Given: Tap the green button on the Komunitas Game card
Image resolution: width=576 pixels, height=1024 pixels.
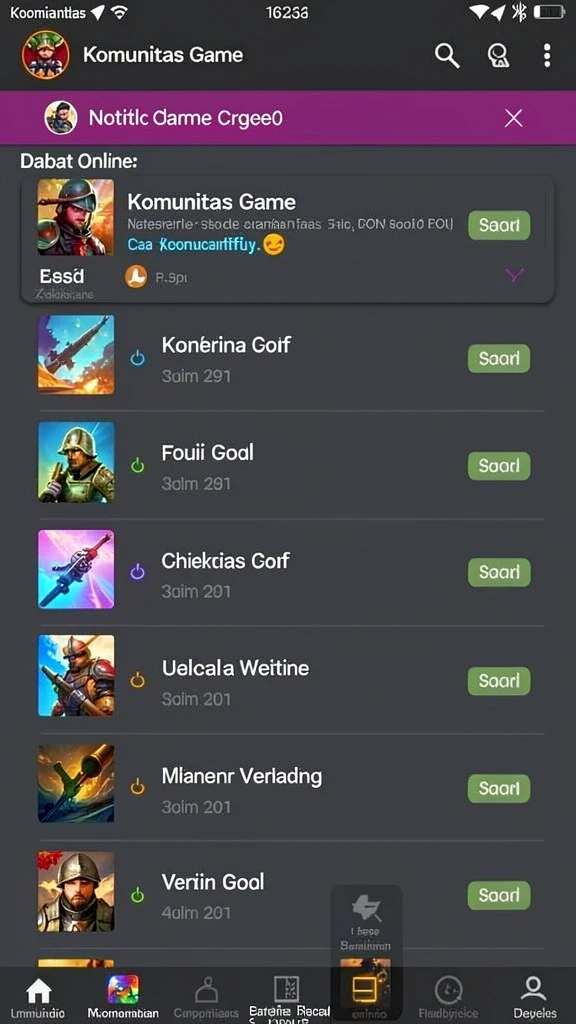Looking at the screenshot, I should coord(499,225).
